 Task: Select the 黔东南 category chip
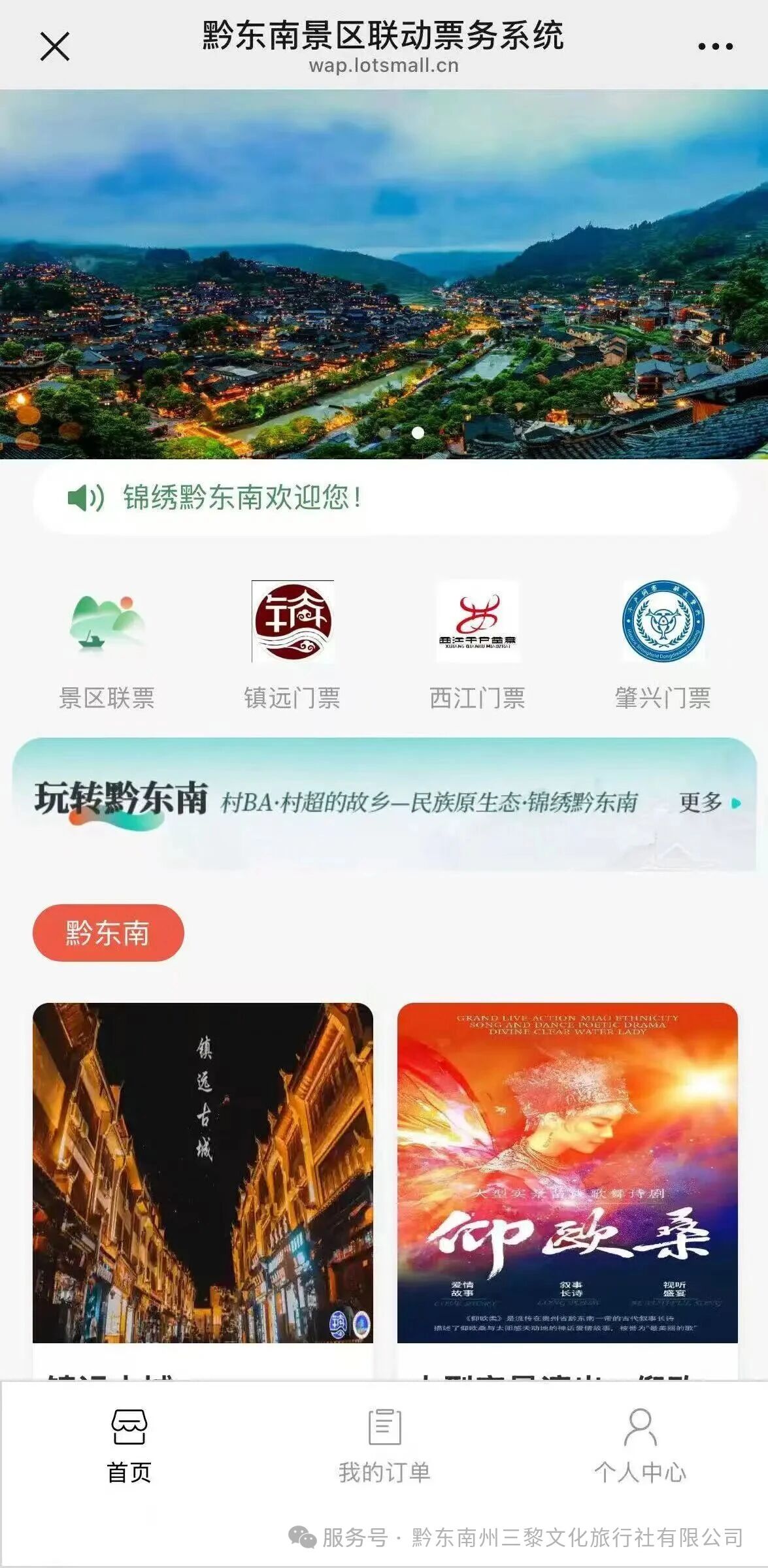109,932
